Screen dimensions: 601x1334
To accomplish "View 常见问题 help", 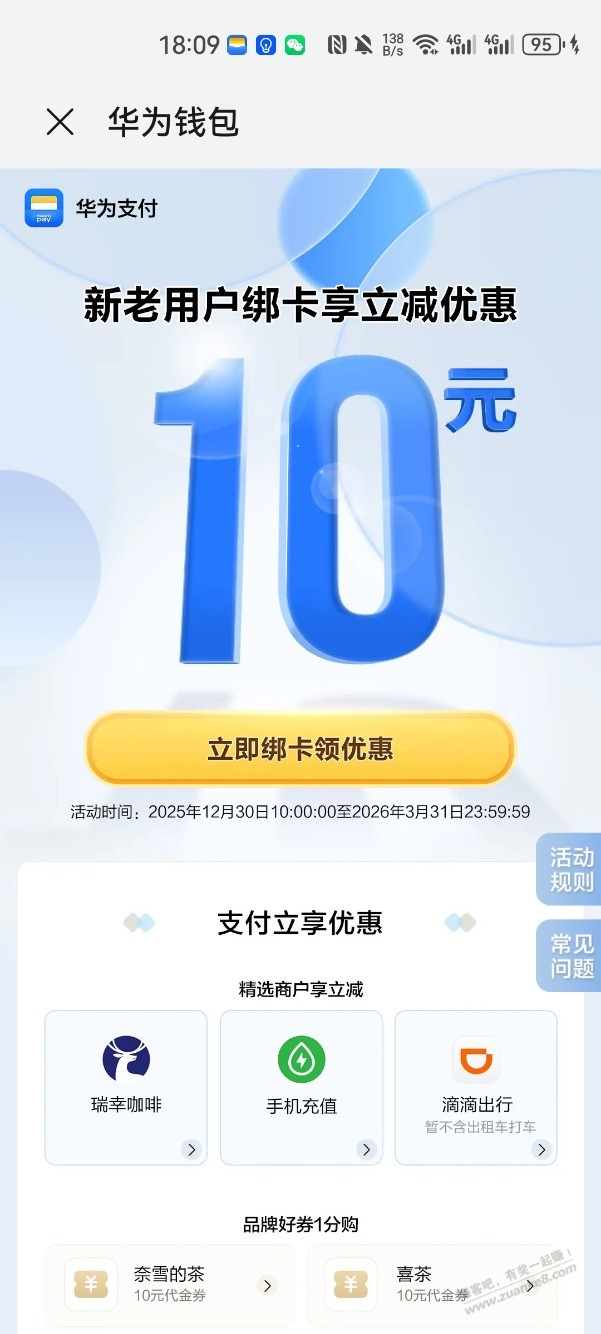I will coord(572,956).
